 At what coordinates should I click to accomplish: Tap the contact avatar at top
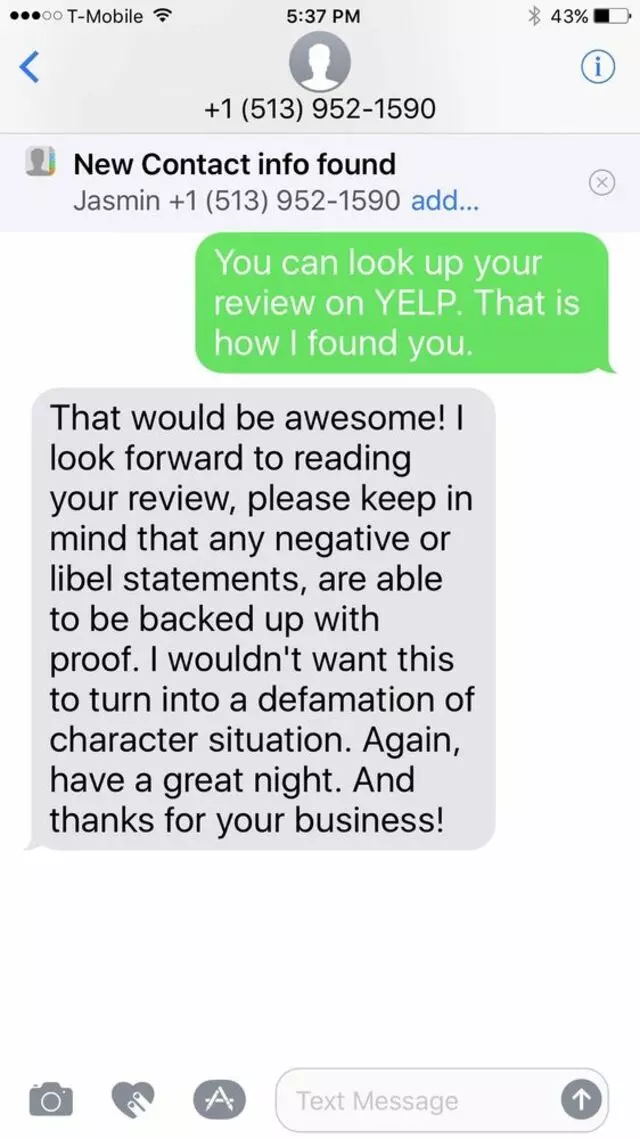pos(319,62)
